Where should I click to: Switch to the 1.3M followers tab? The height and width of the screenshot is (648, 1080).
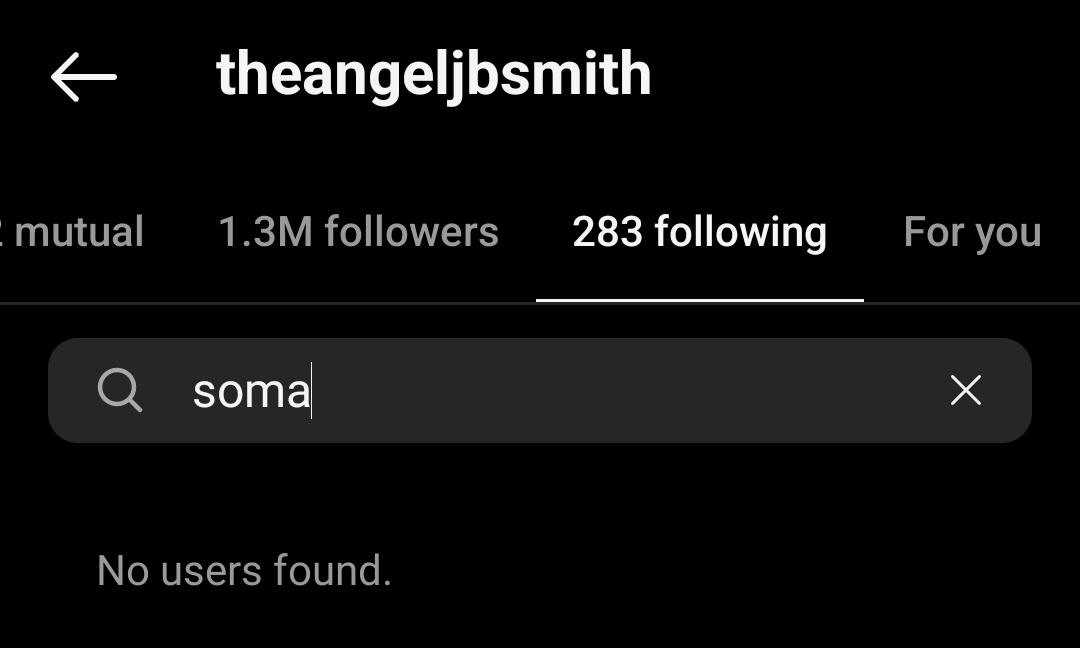358,232
